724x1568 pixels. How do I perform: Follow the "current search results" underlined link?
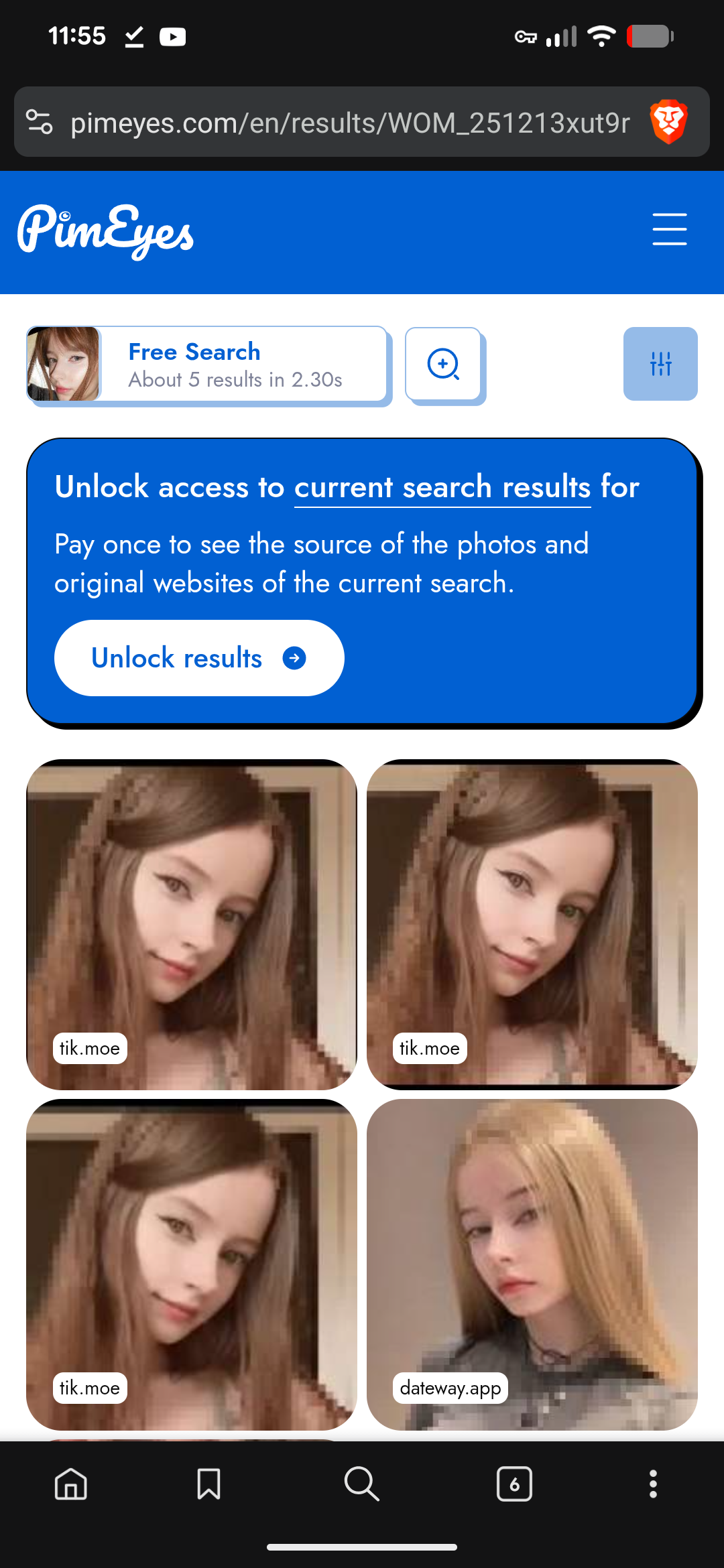coord(442,487)
